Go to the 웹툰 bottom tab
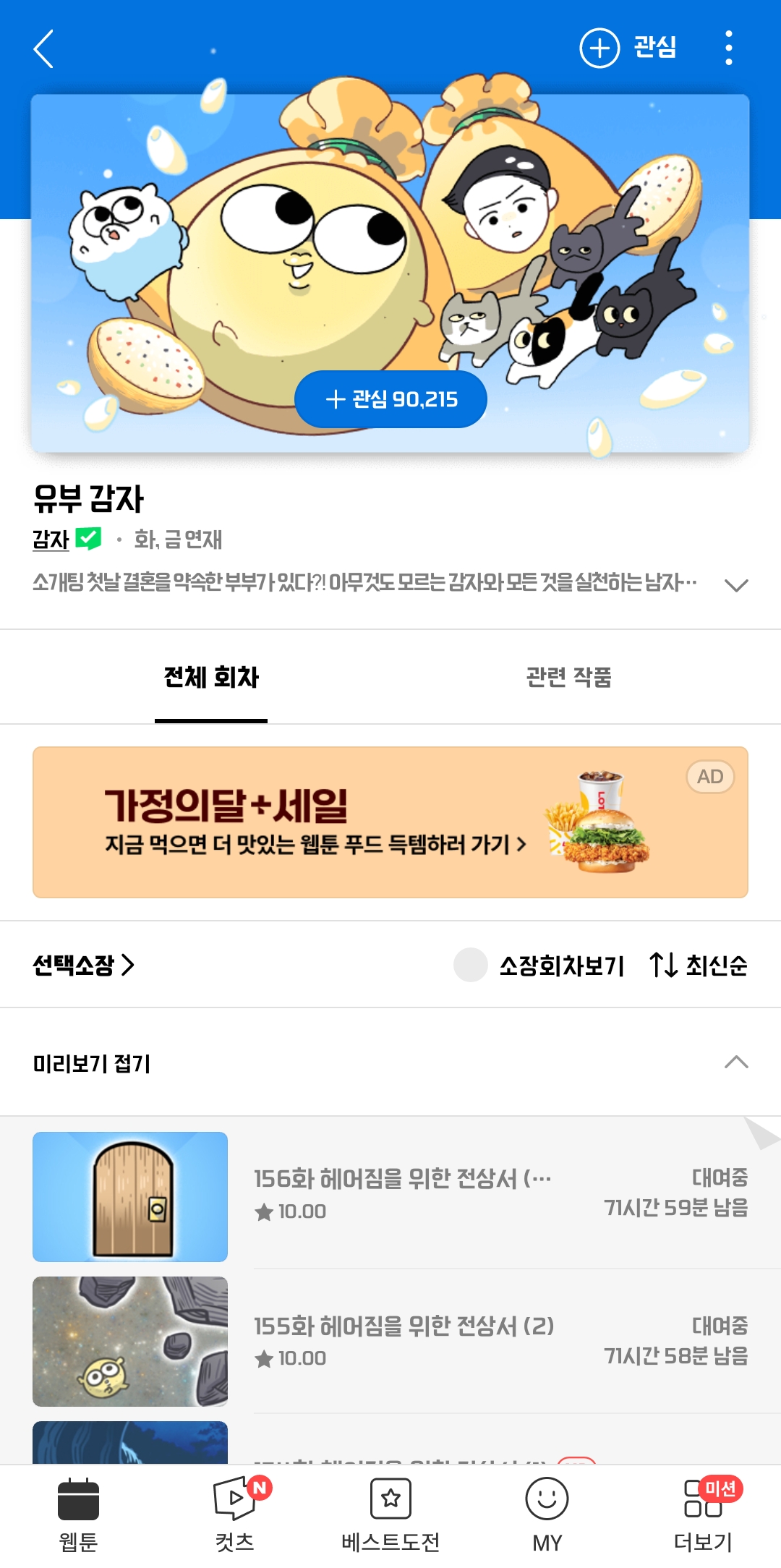The width and height of the screenshot is (781, 1568). 78,1515
